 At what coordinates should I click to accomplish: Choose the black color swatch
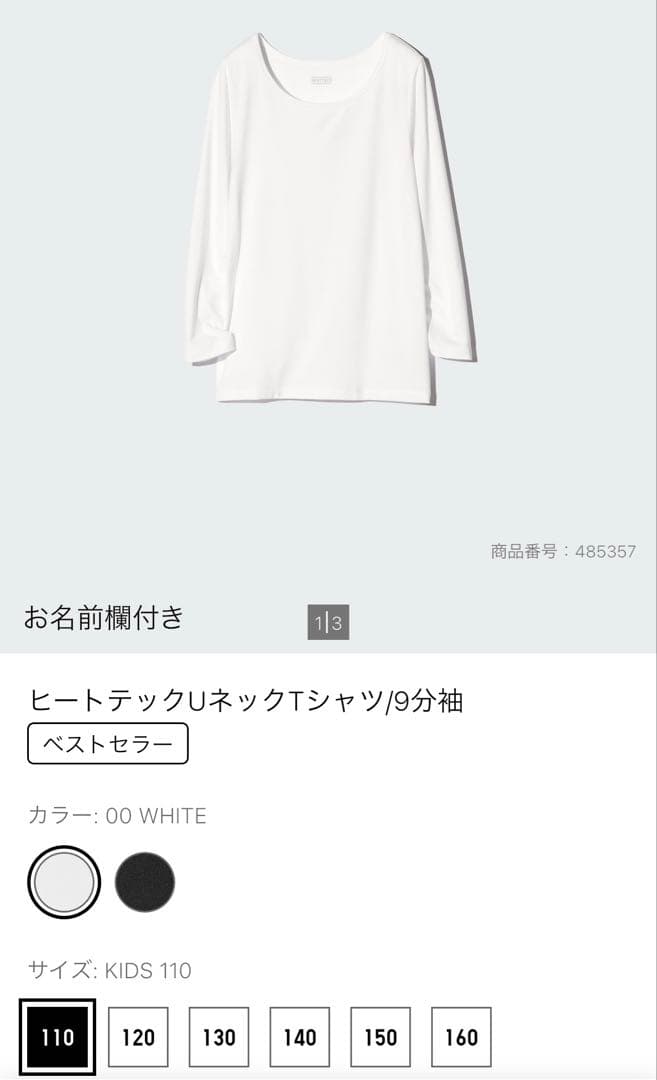click(x=145, y=882)
